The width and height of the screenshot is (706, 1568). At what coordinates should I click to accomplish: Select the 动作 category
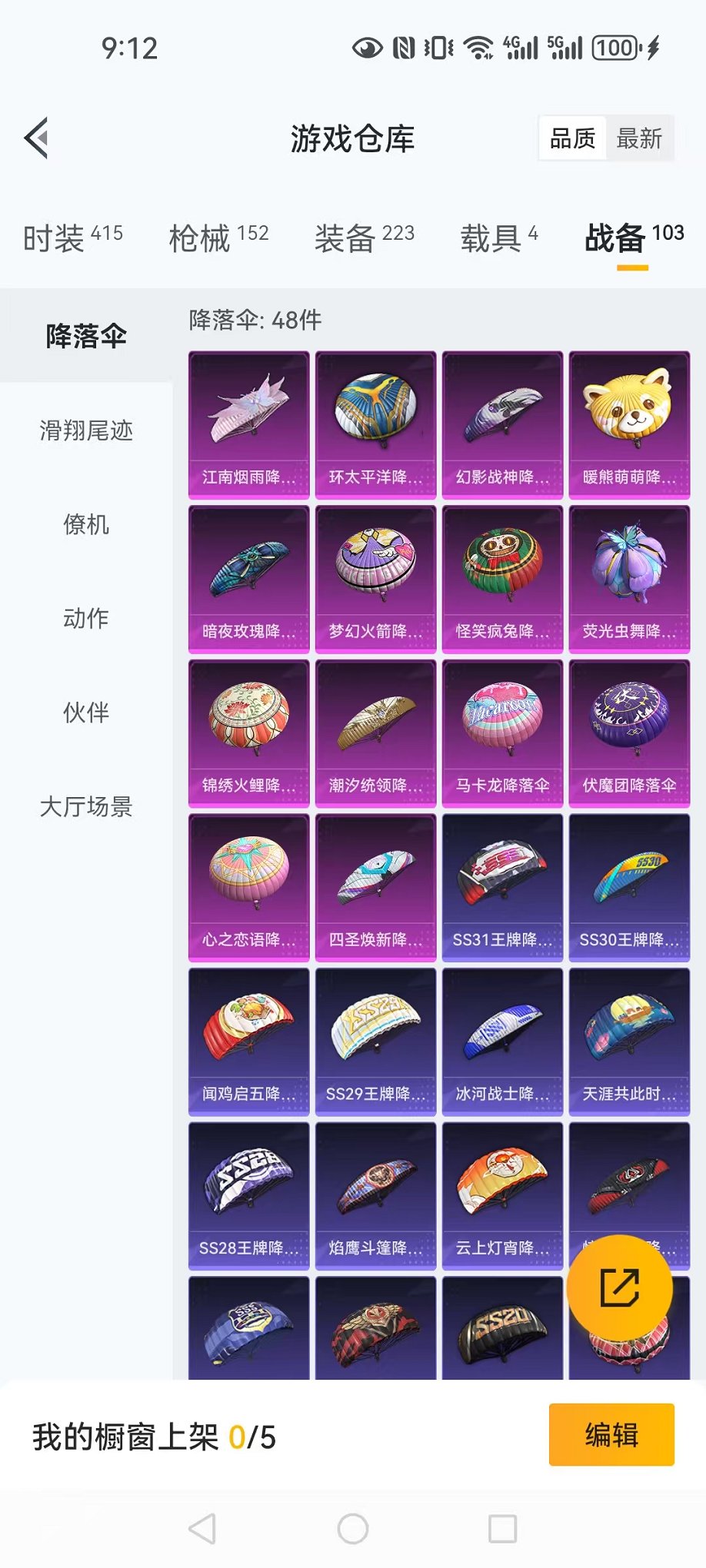(x=86, y=618)
